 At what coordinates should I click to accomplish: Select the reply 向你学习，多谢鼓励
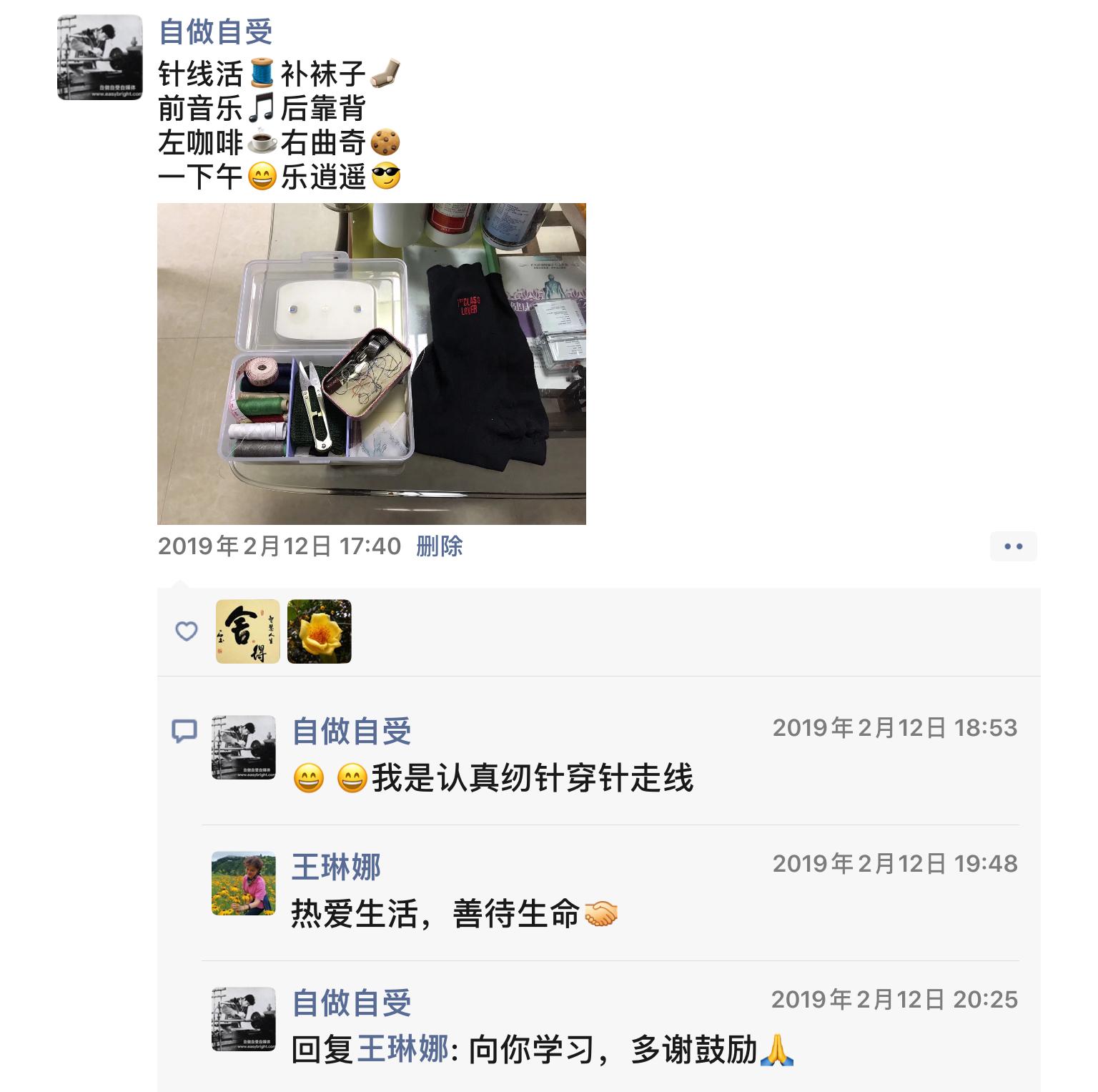pyautogui.click(x=613, y=1050)
